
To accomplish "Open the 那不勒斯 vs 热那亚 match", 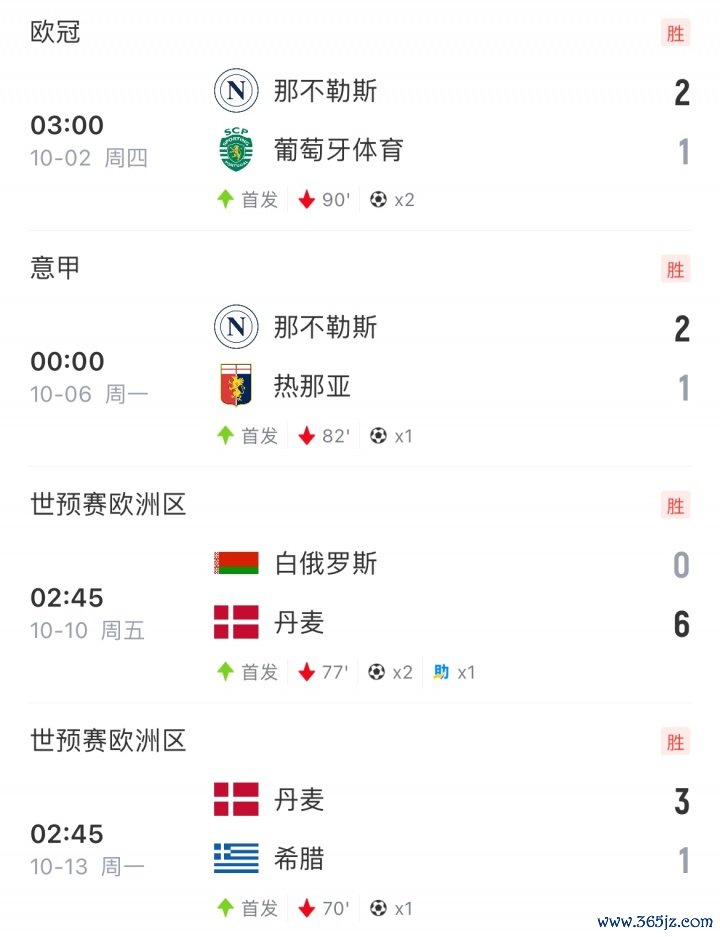I will click(x=360, y=358).
